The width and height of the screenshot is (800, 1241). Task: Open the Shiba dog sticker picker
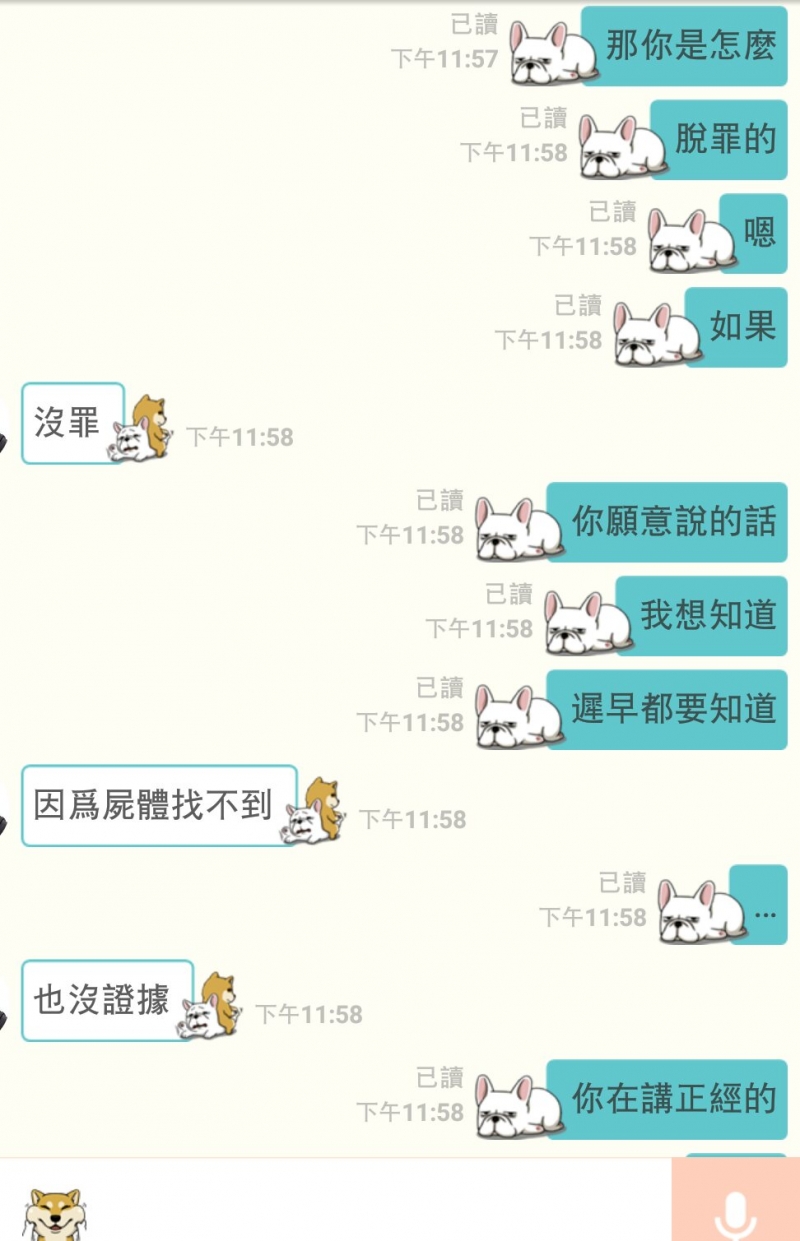pos(54,1212)
